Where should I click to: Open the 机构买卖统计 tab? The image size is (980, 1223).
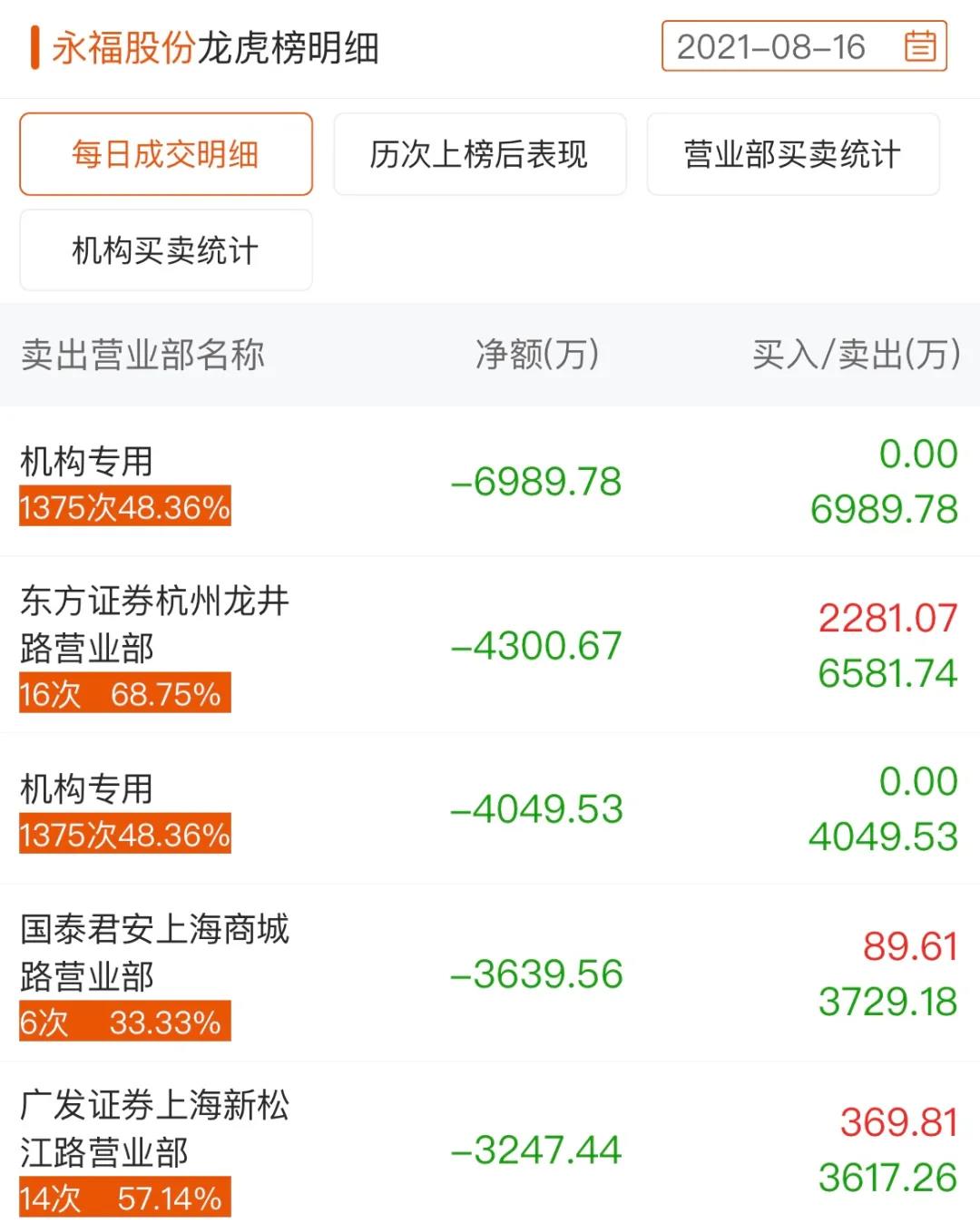(166, 250)
